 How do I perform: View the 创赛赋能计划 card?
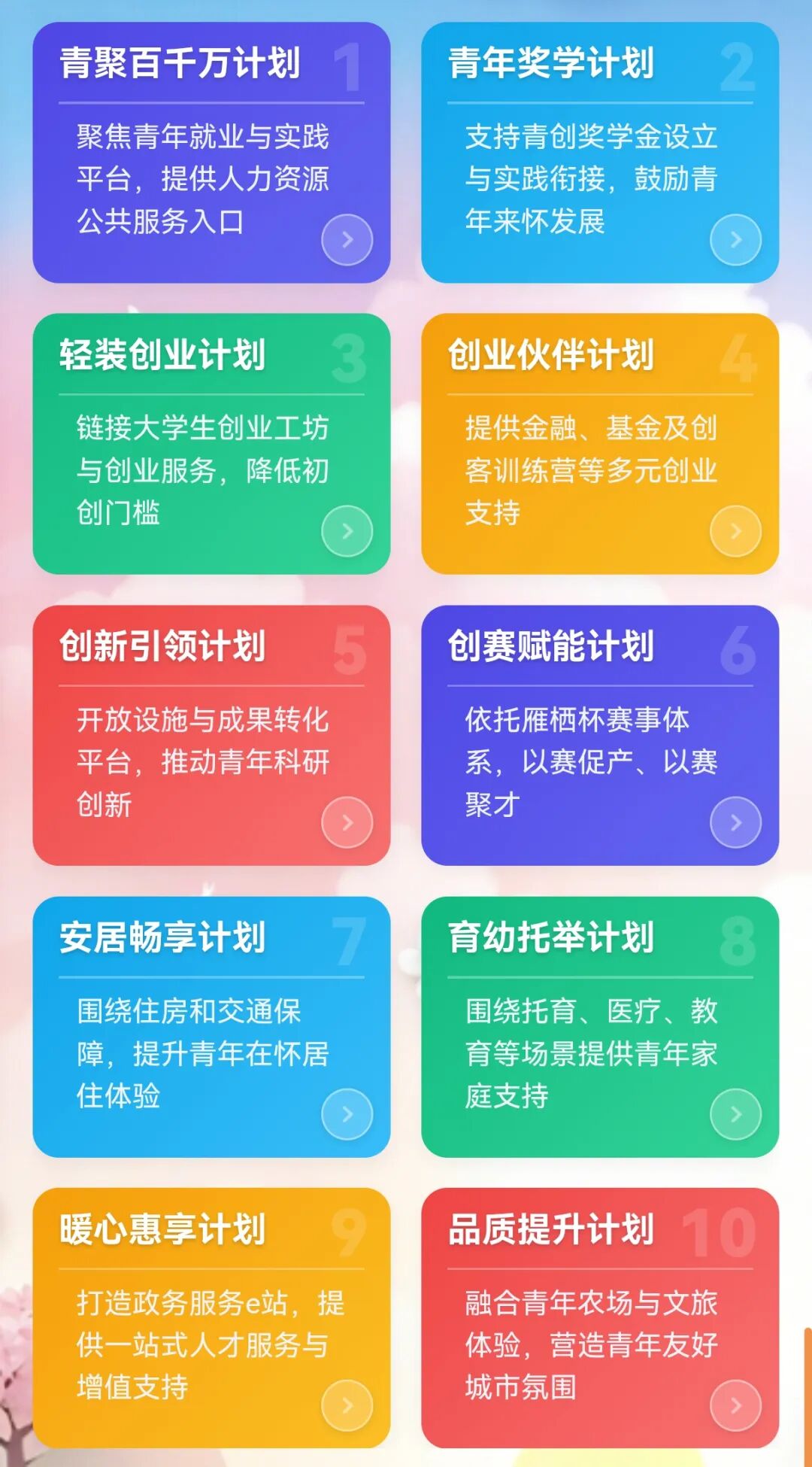pyautogui.click(x=600, y=735)
